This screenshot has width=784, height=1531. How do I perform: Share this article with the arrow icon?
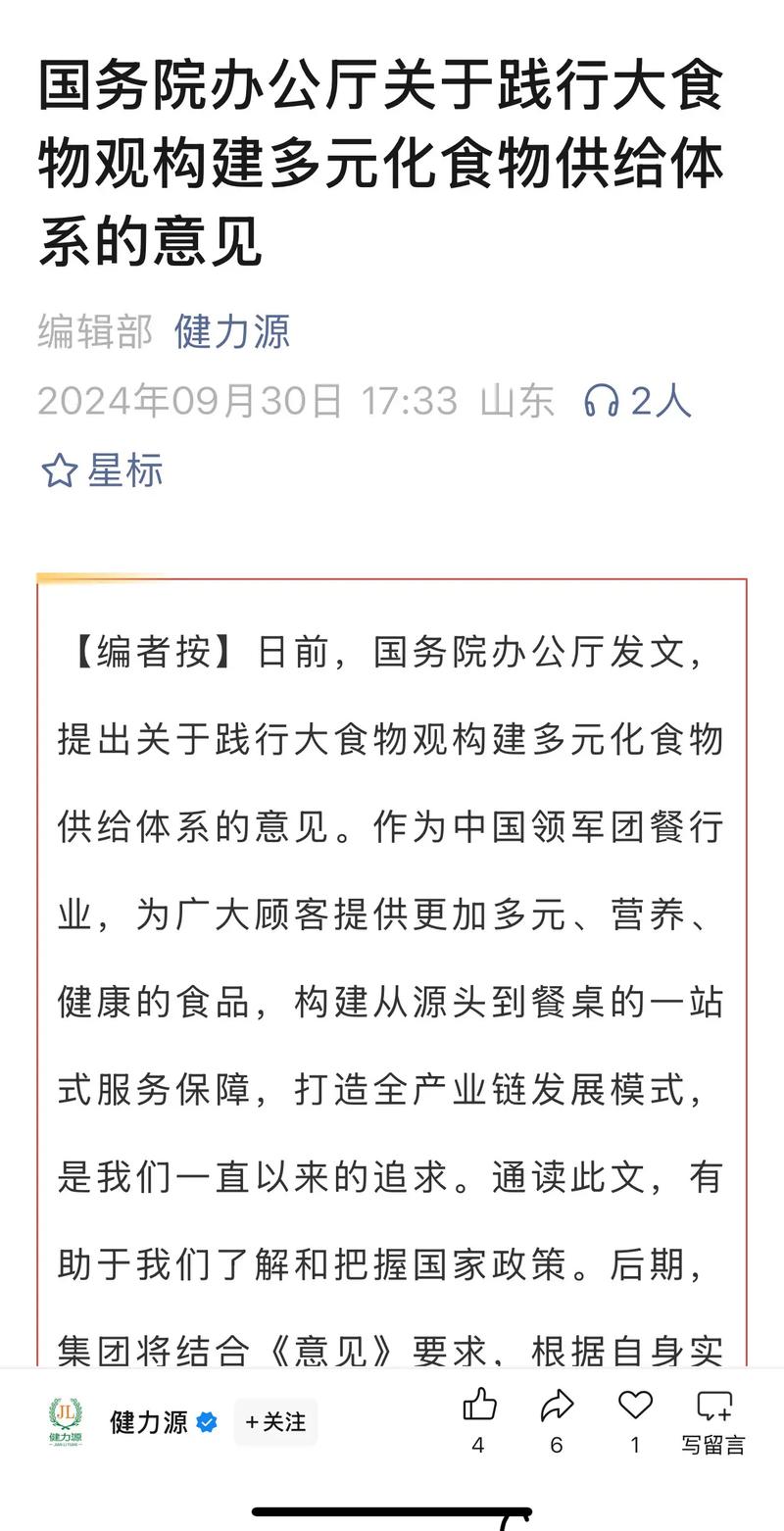[x=557, y=1407]
